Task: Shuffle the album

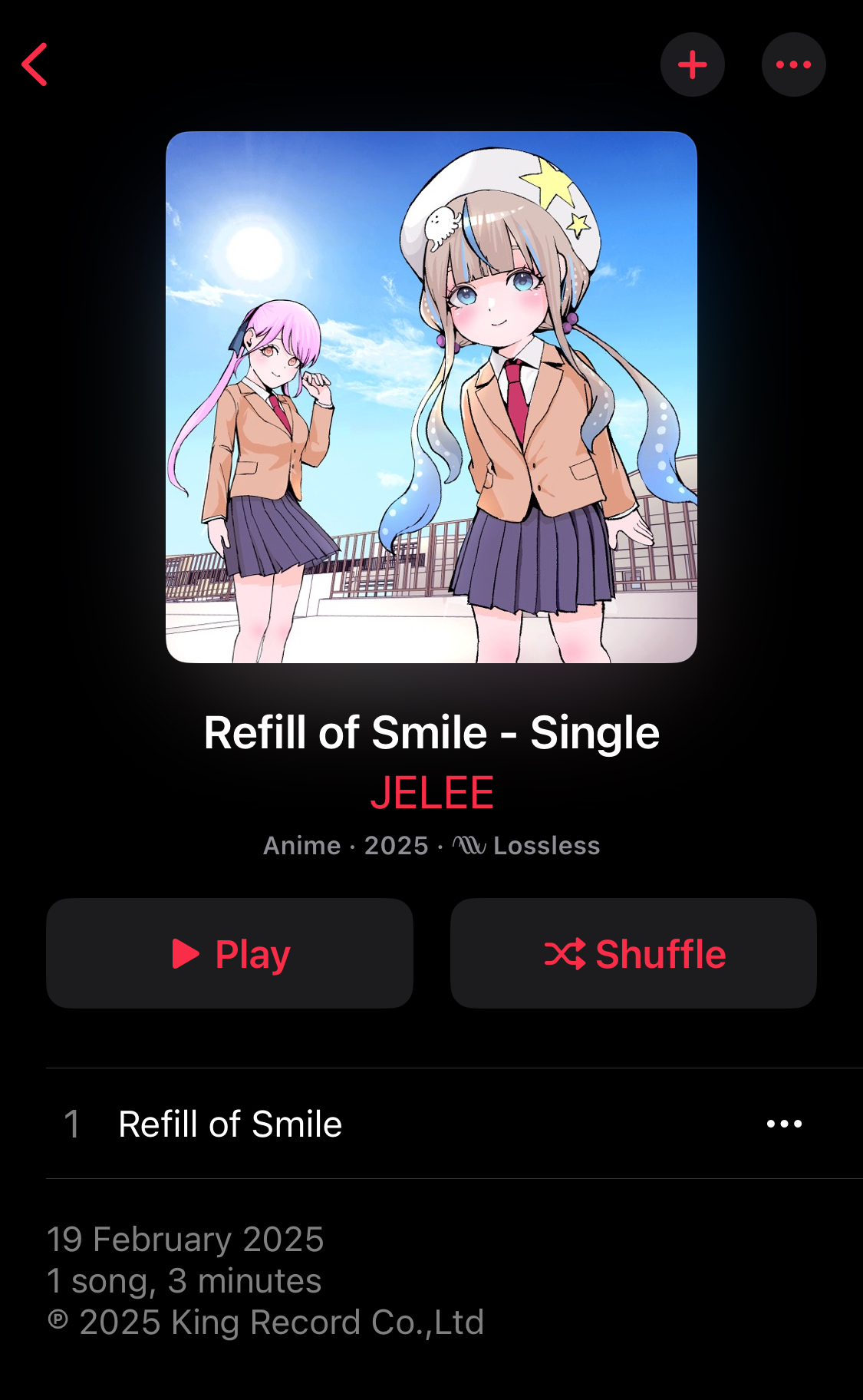Action: tap(633, 953)
